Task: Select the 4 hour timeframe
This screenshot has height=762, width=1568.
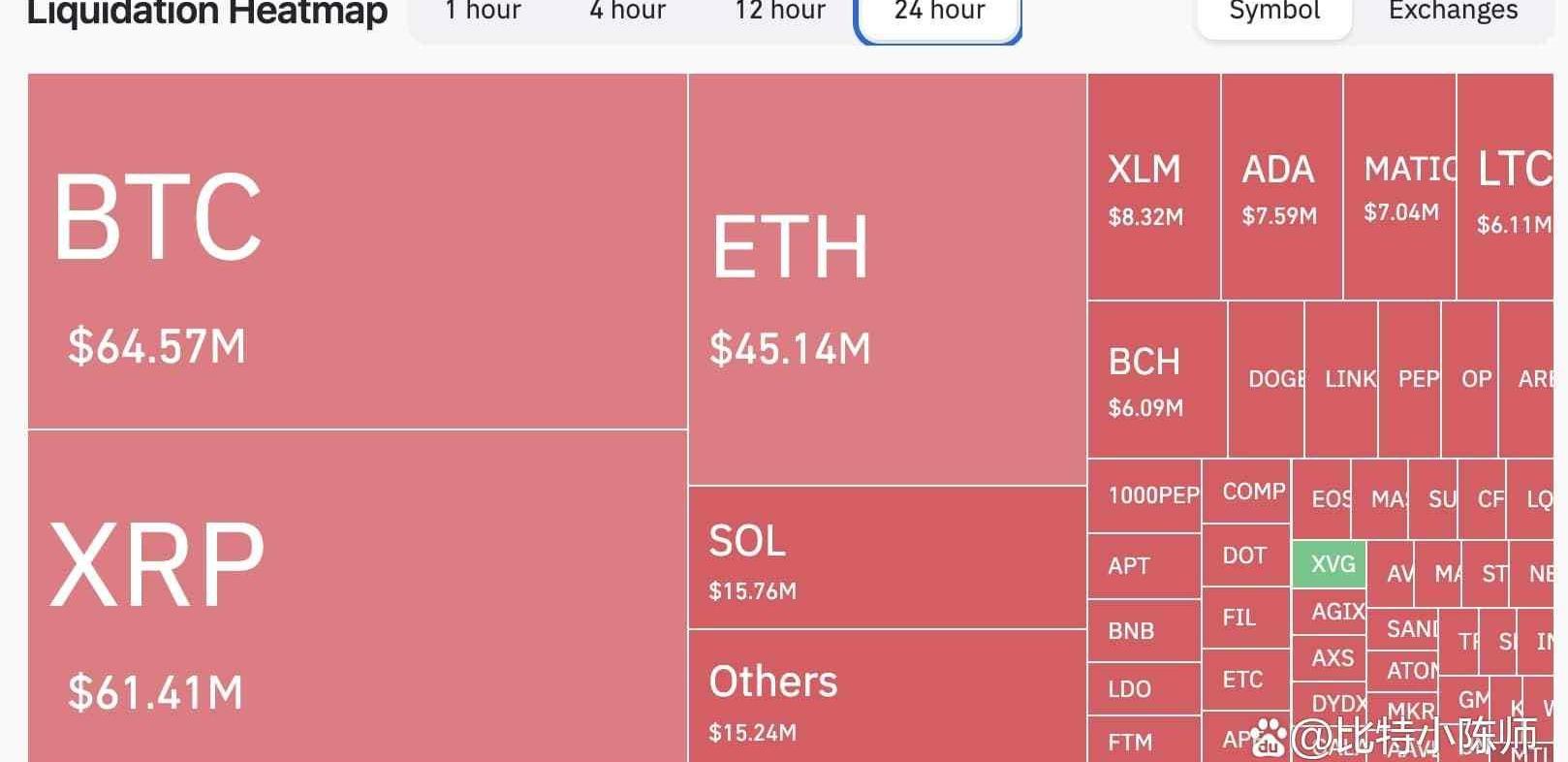Action: [x=627, y=12]
